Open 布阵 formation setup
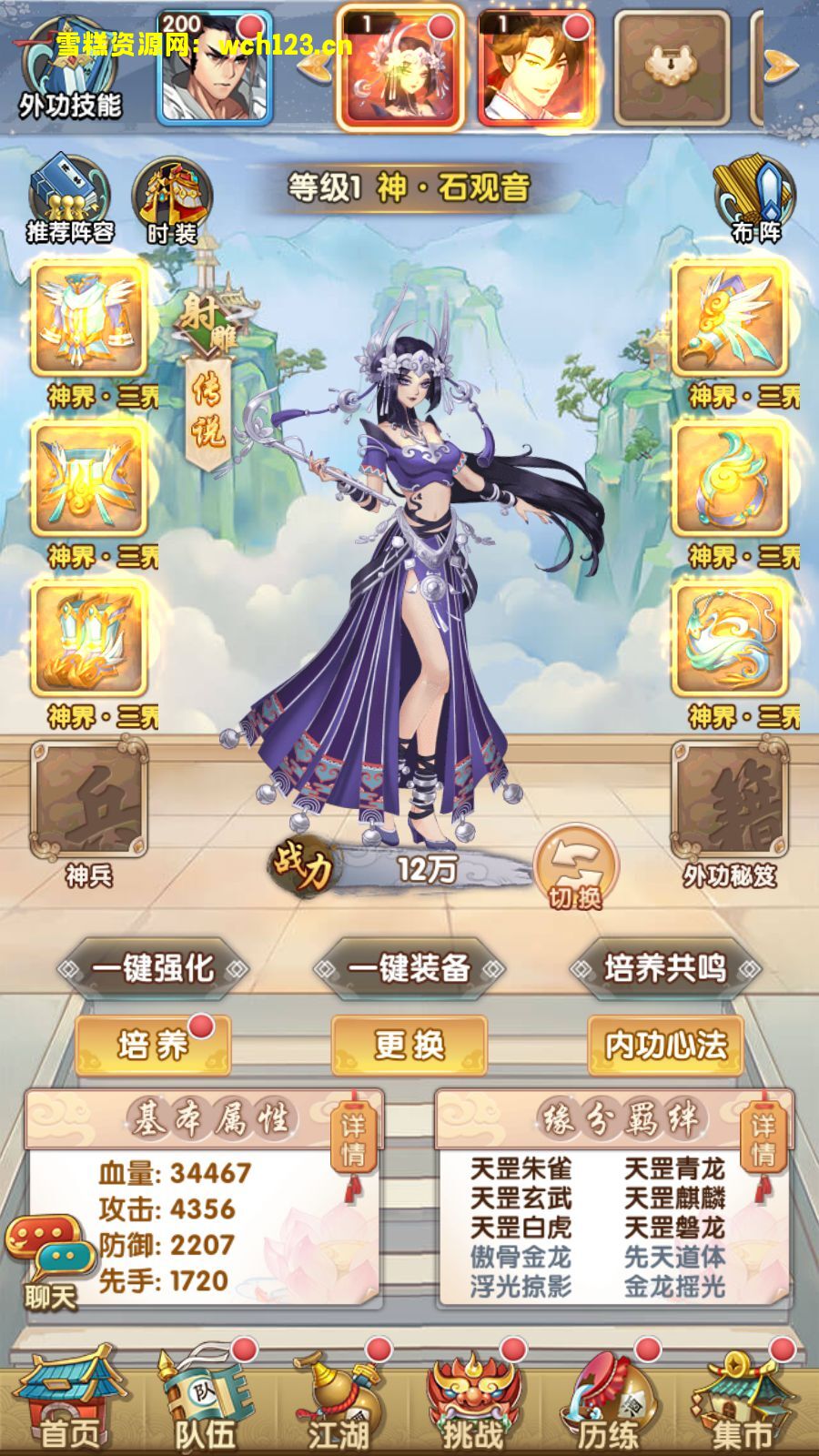 pos(754,202)
